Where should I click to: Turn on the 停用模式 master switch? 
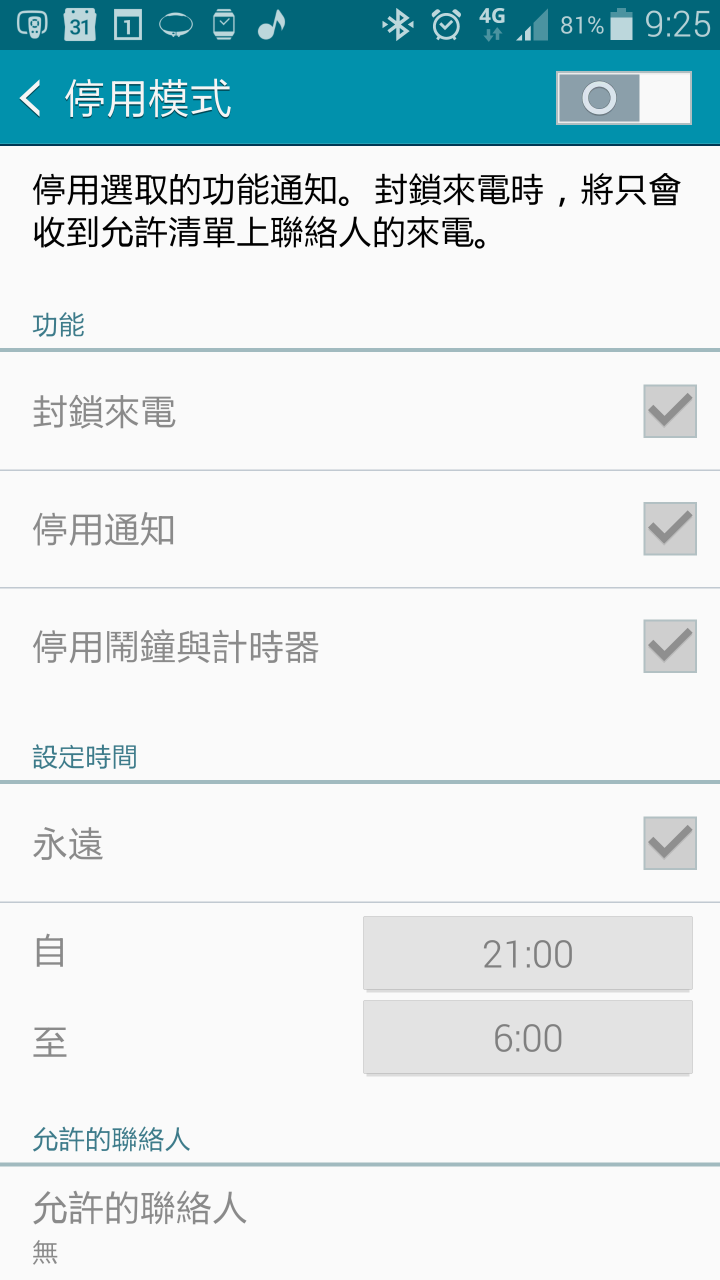coord(624,98)
